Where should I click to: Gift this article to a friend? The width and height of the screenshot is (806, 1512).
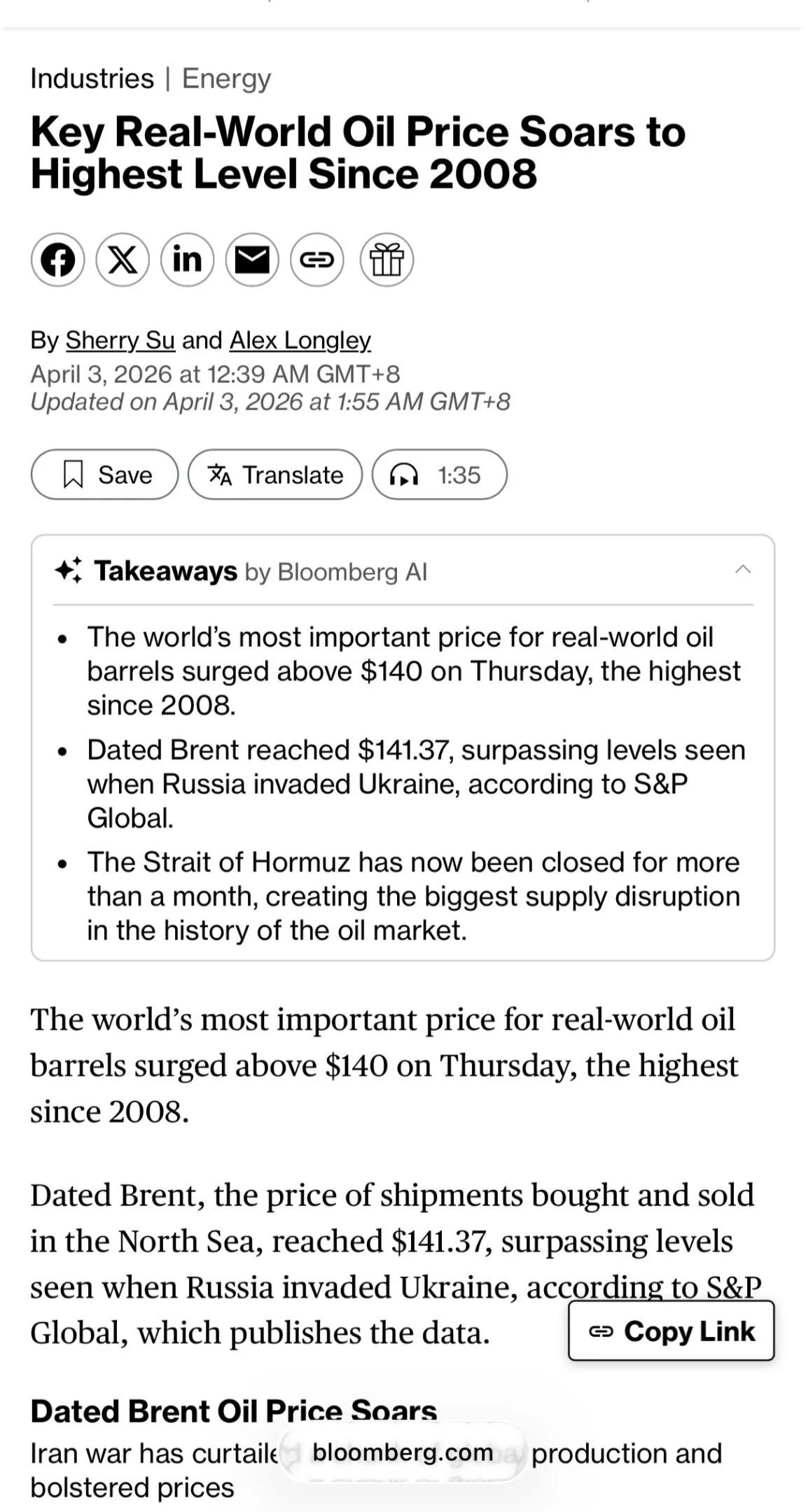pos(387,259)
